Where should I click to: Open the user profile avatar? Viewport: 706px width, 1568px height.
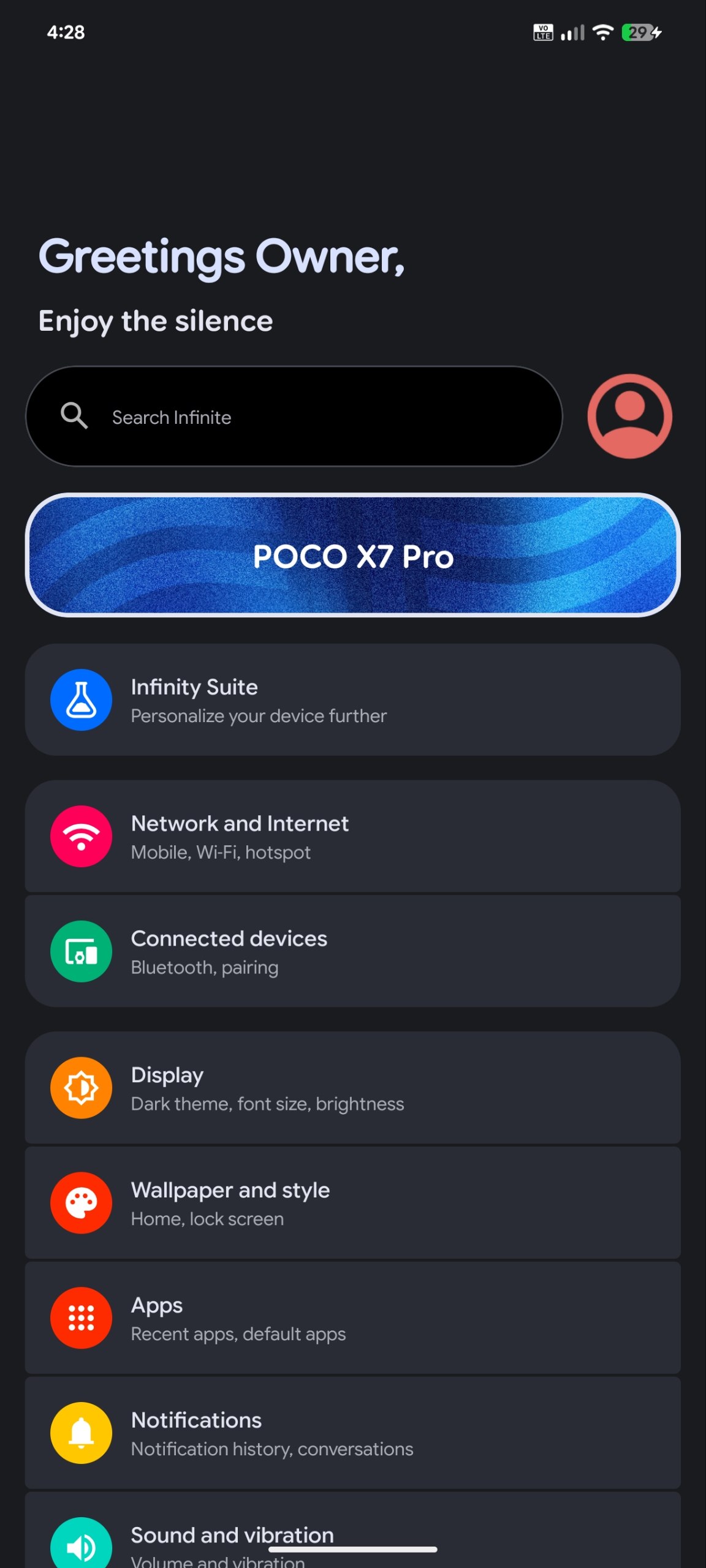click(x=629, y=417)
